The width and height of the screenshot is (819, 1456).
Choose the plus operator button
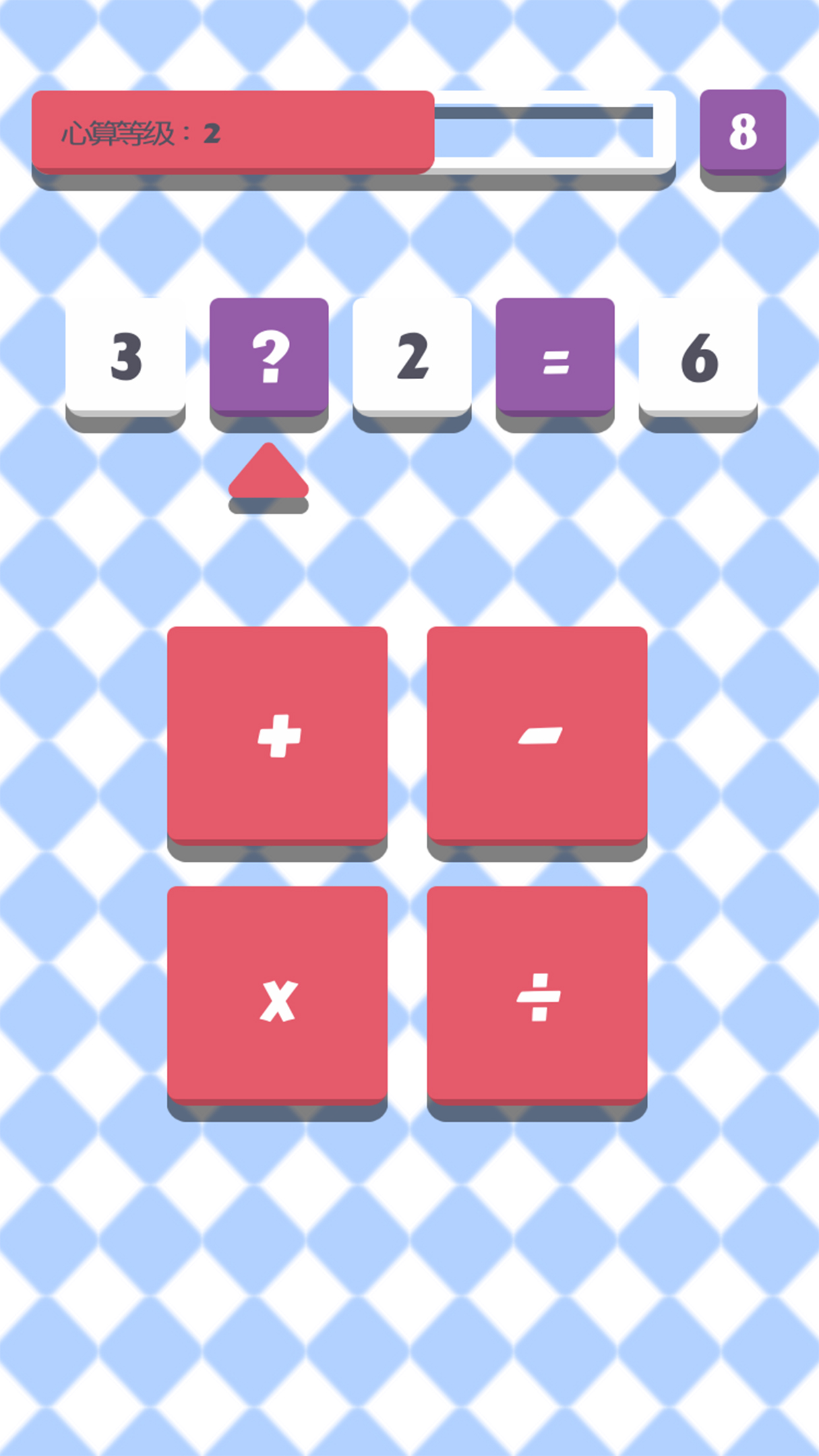click(x=277, y=735)
